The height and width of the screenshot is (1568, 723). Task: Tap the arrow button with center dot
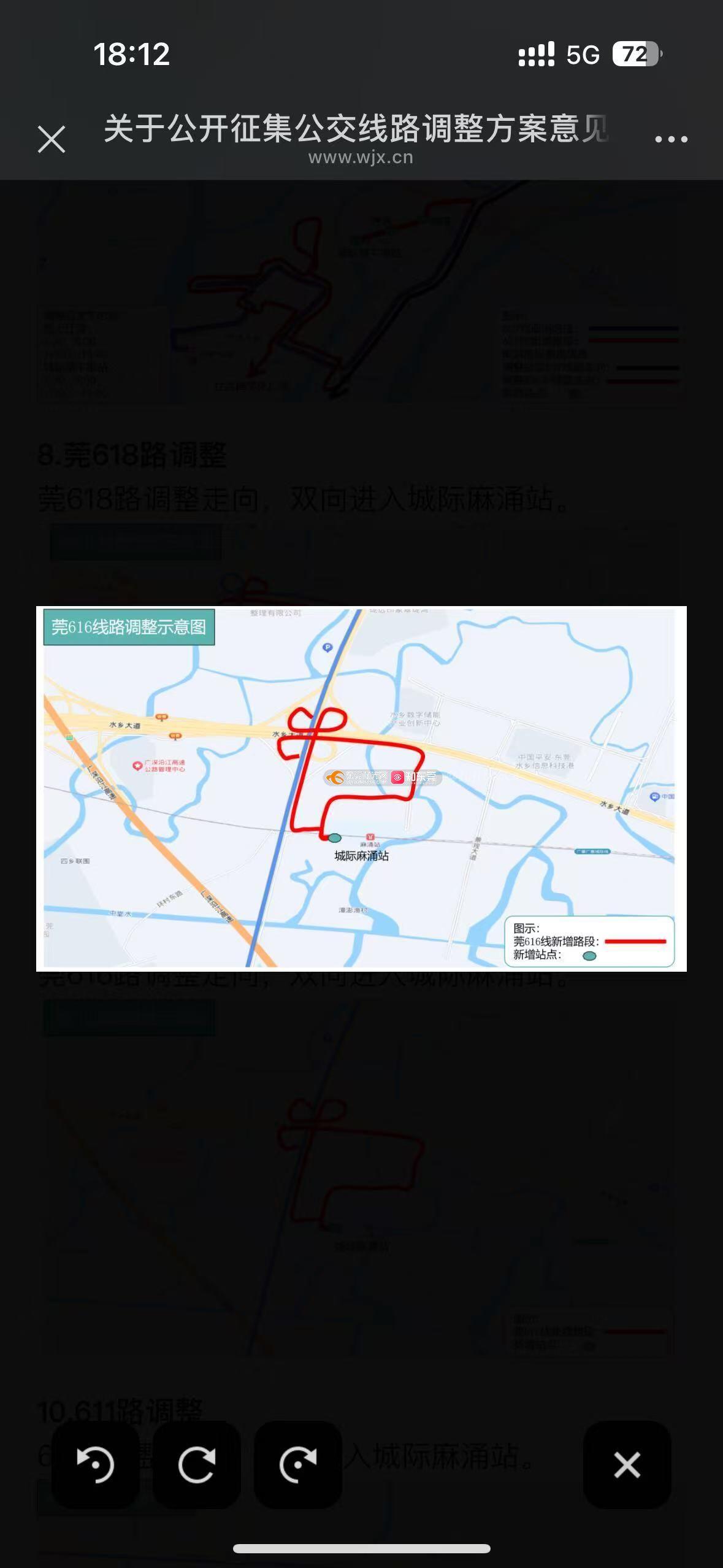tap(298, 1465)
